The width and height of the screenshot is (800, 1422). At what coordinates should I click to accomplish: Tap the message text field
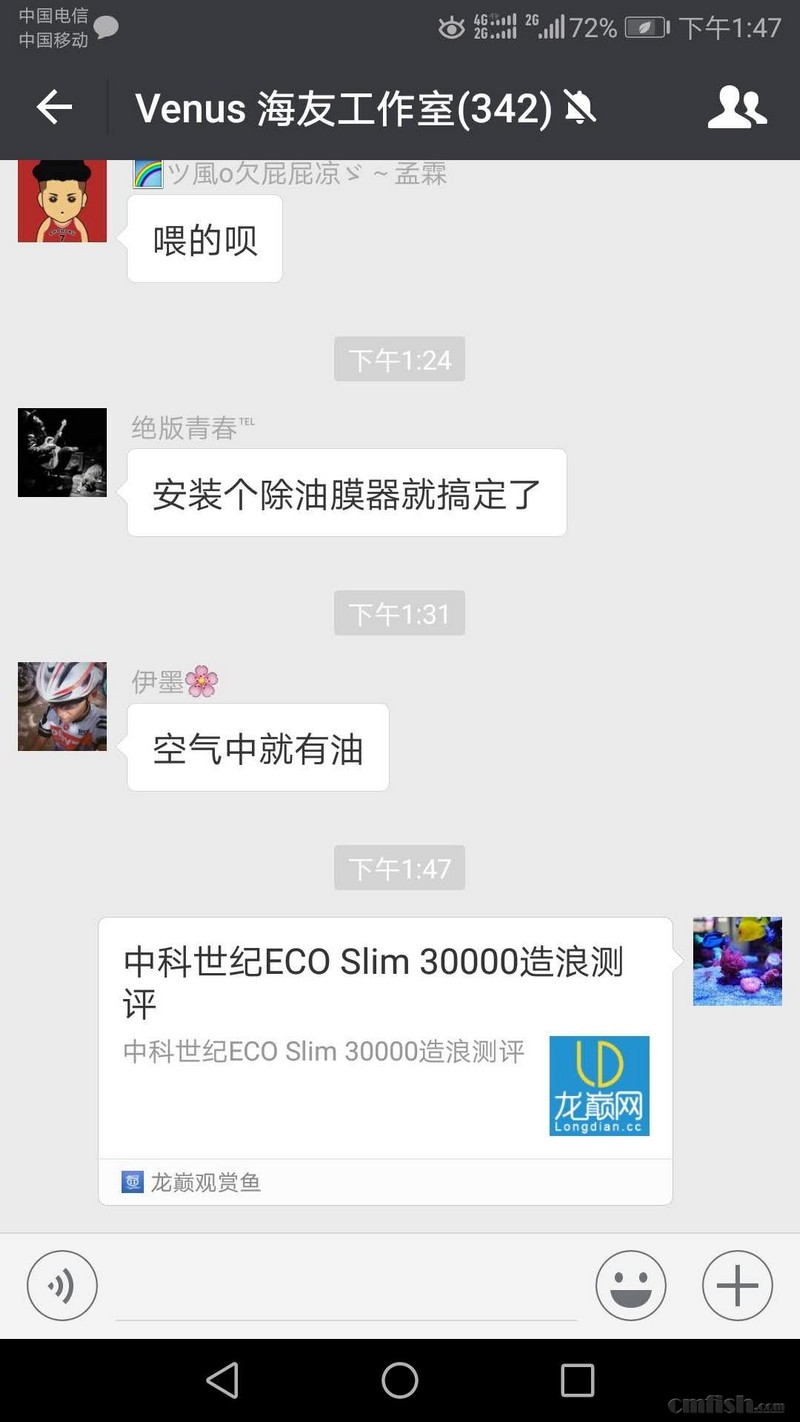[345, 1288]
